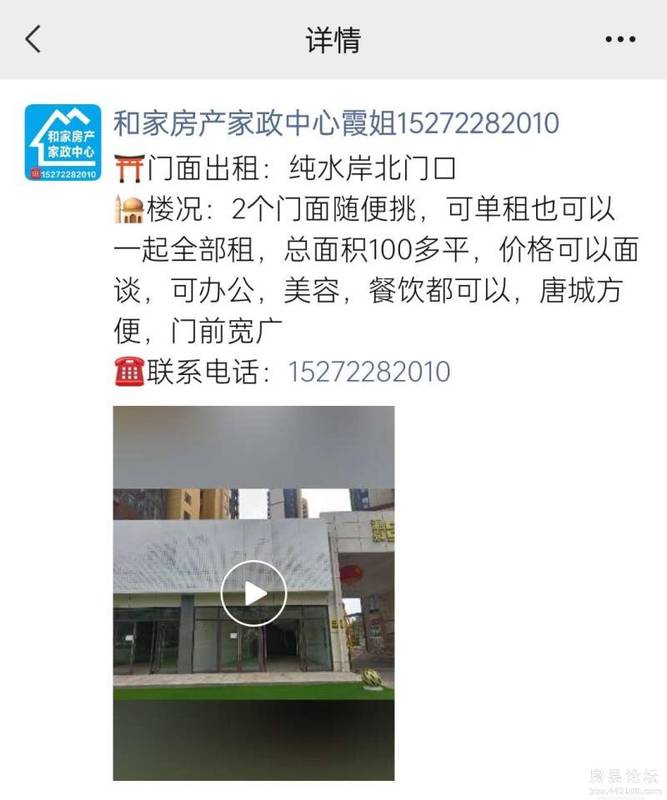667x800 pixels.
Task: Open 和家房产家政中心 profile avatar
Action: [63, 141]
